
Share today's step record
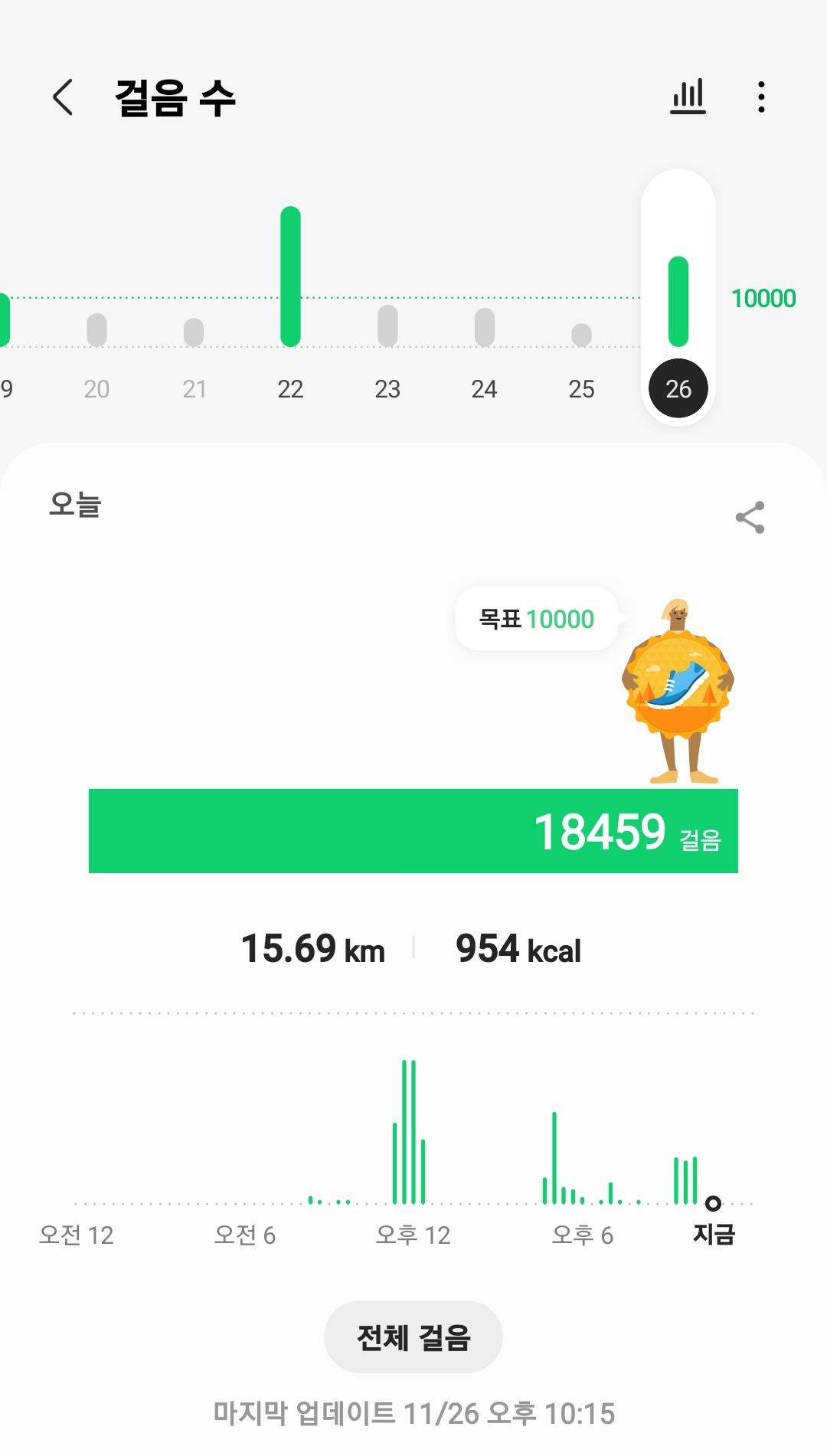tap(750, 518)
